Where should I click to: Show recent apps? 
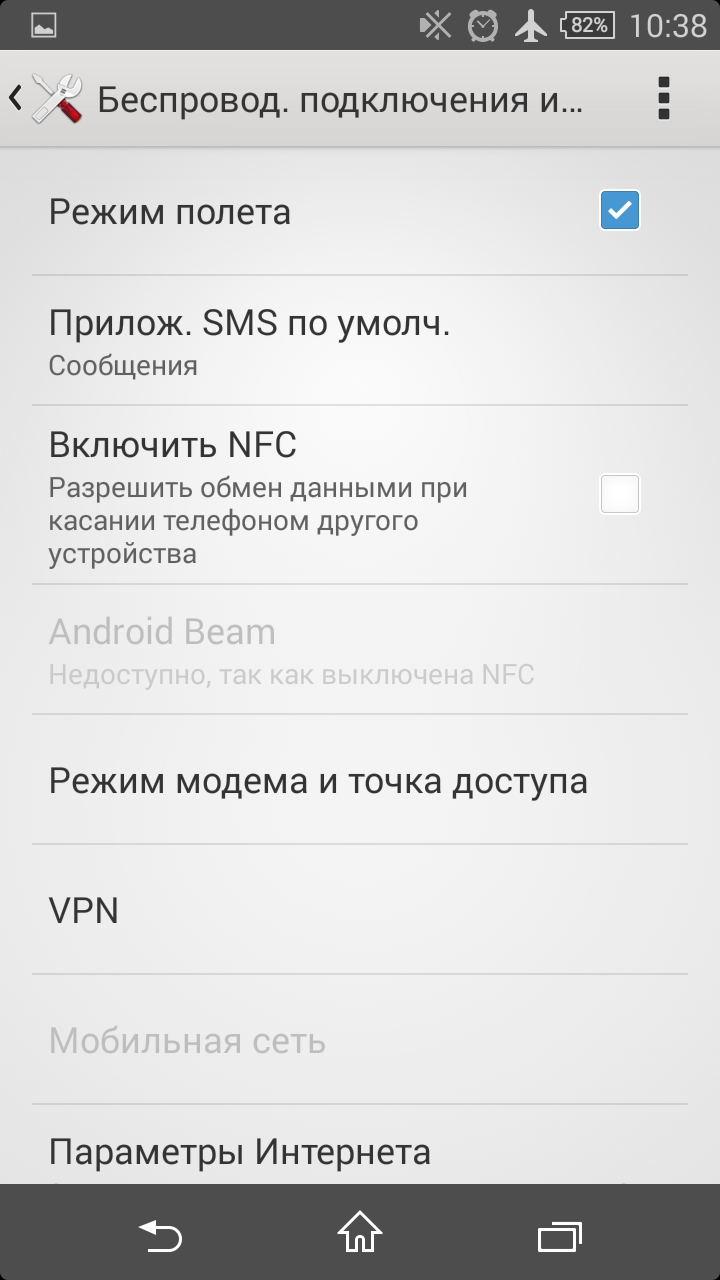[560, 1236]
